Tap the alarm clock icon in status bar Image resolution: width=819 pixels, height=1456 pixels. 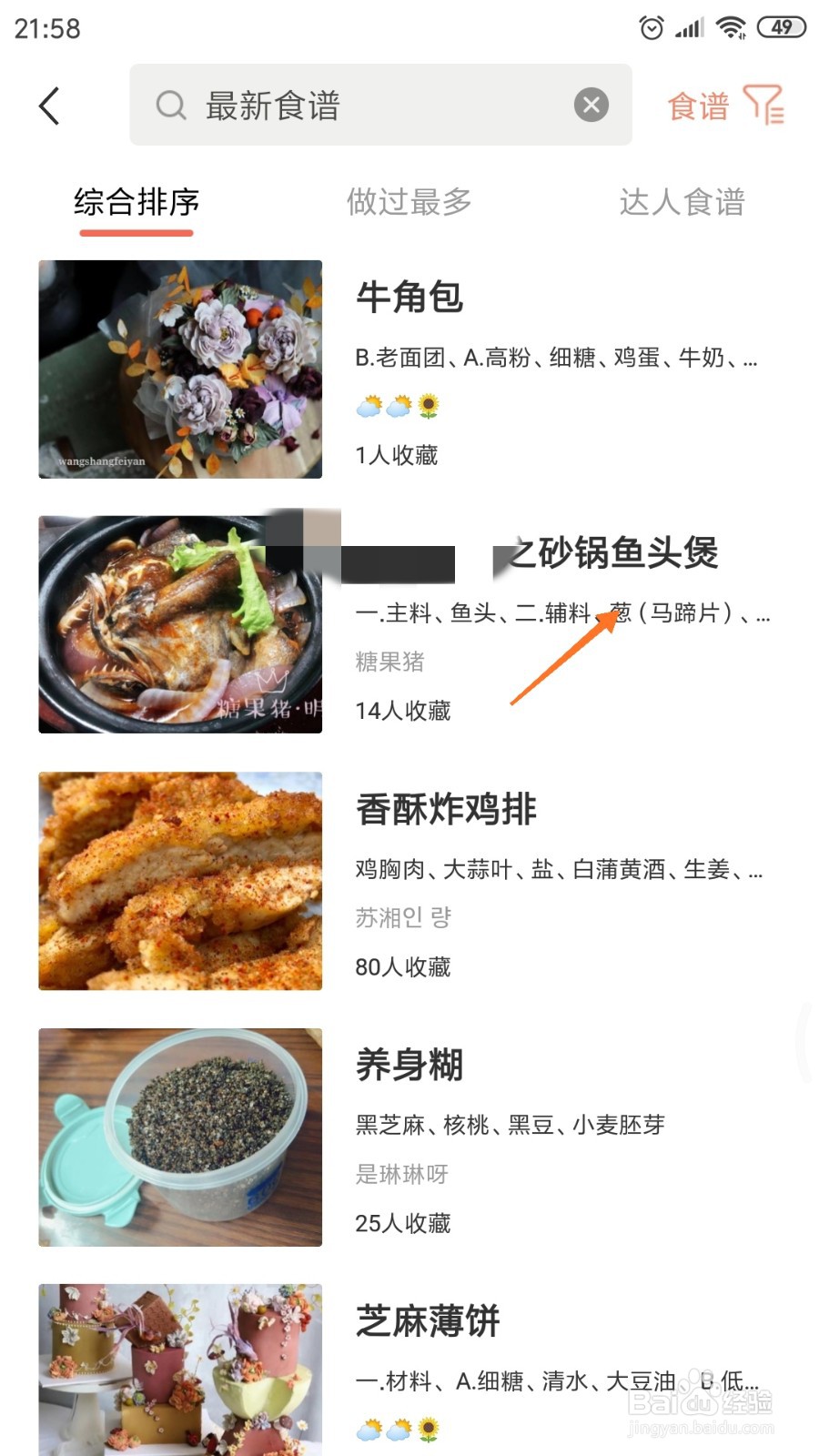652,27
